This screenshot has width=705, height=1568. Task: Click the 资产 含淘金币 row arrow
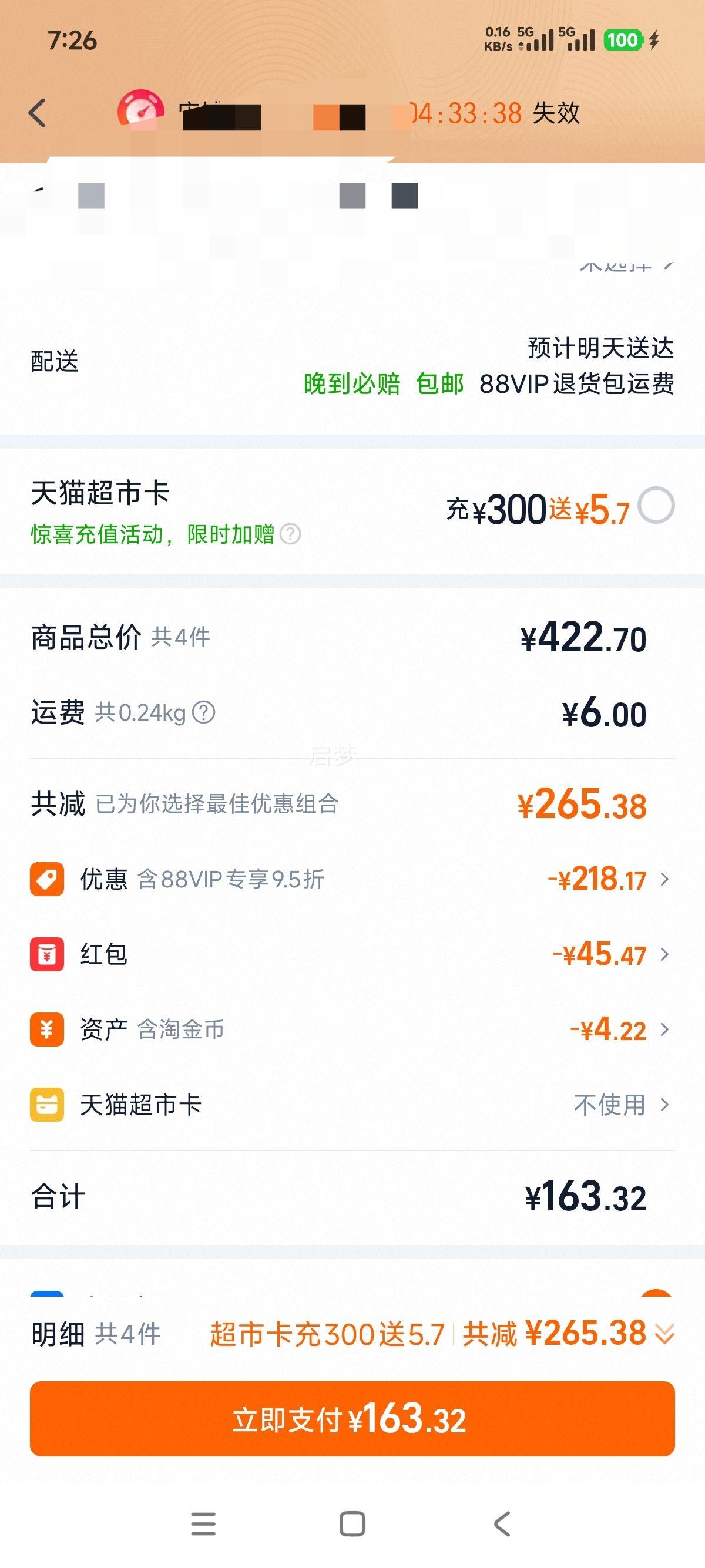(666, 1030)
